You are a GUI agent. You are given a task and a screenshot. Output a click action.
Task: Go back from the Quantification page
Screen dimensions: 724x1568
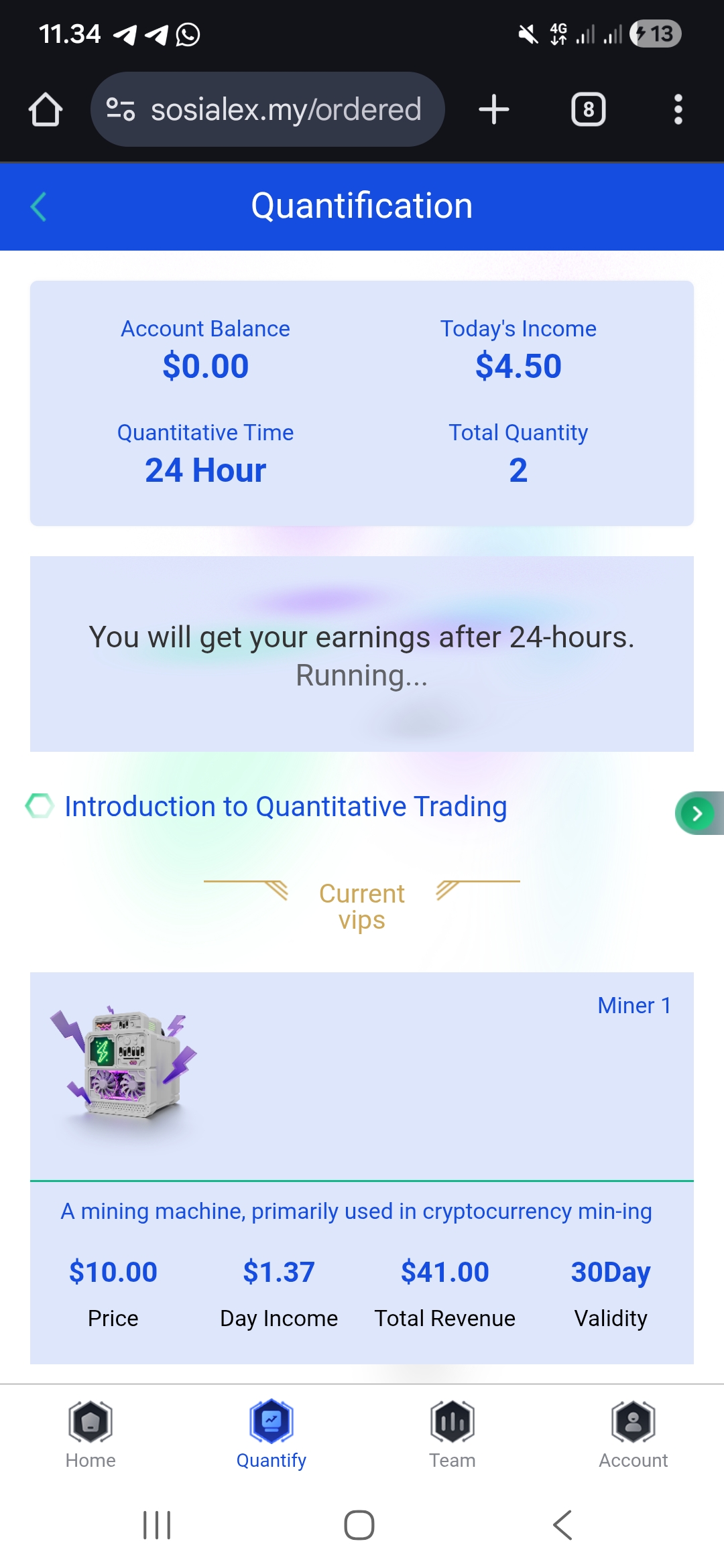(x=38, y=206)
